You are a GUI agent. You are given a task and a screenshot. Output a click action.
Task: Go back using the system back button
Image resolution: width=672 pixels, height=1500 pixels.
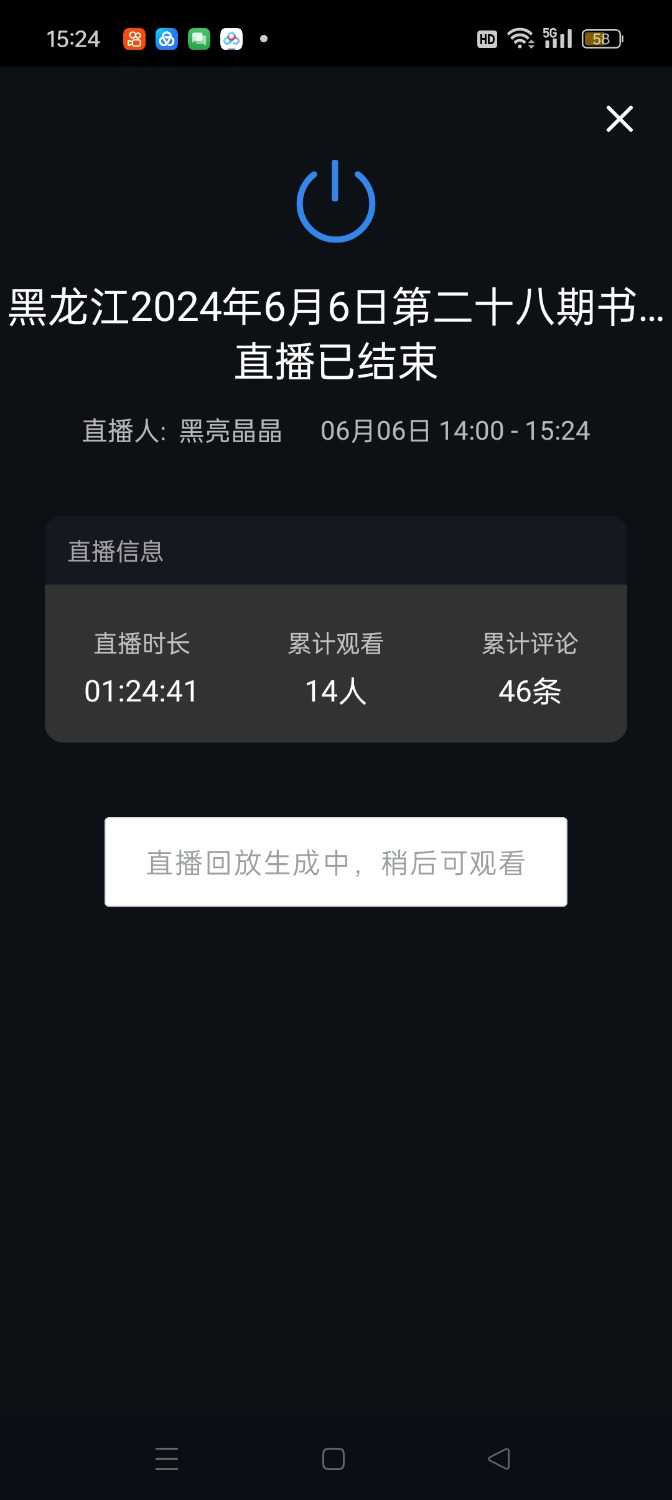[x=499, y=1459]
